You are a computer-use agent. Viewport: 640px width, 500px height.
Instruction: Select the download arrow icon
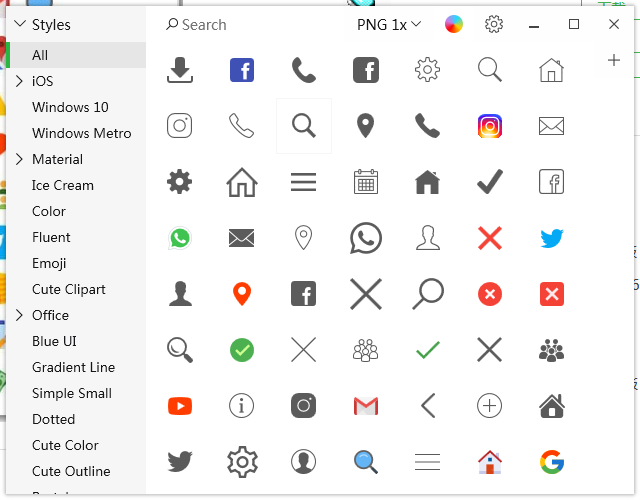(180, 70)
